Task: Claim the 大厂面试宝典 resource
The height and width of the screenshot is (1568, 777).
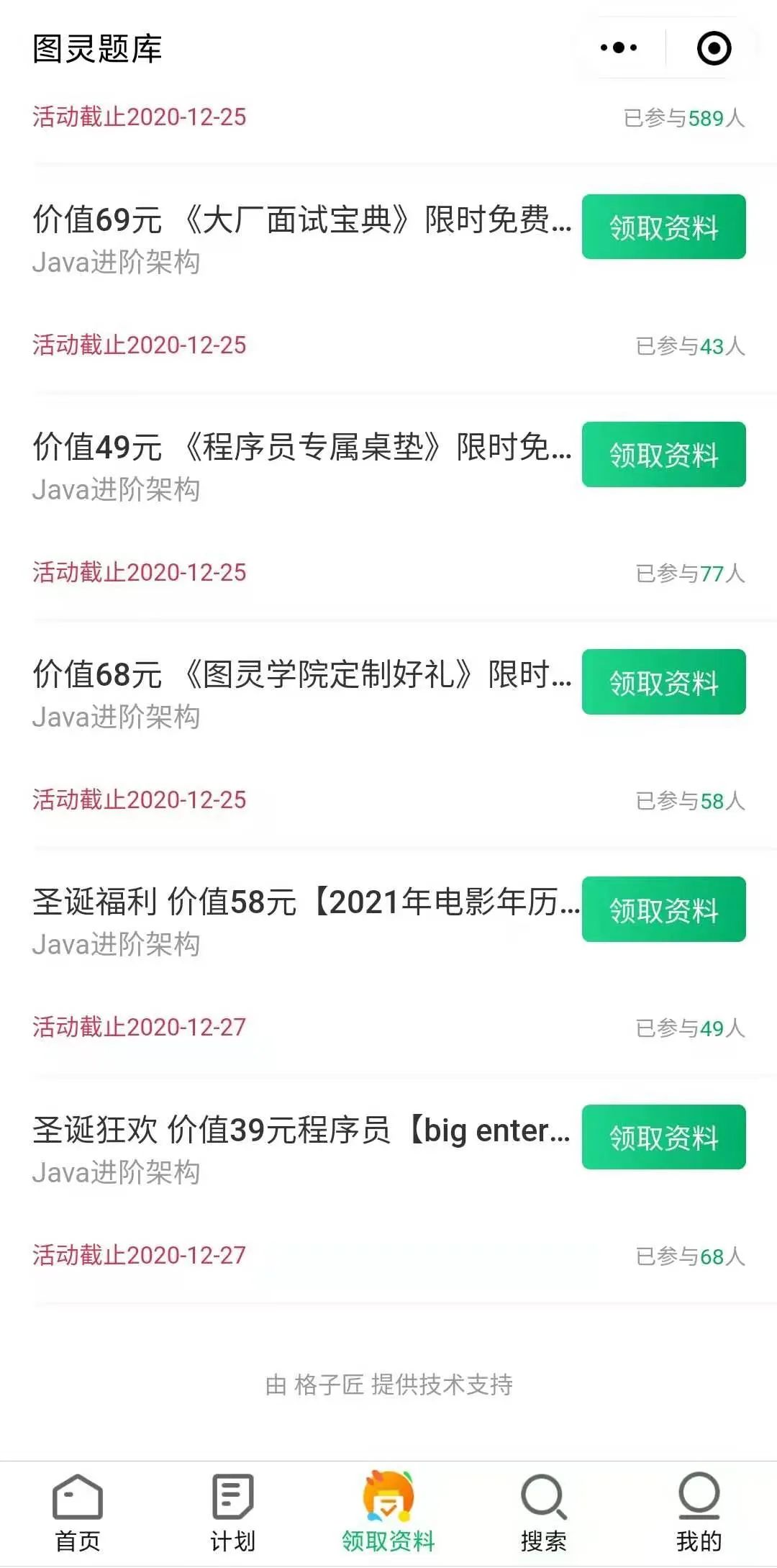Action: (663, 227)
